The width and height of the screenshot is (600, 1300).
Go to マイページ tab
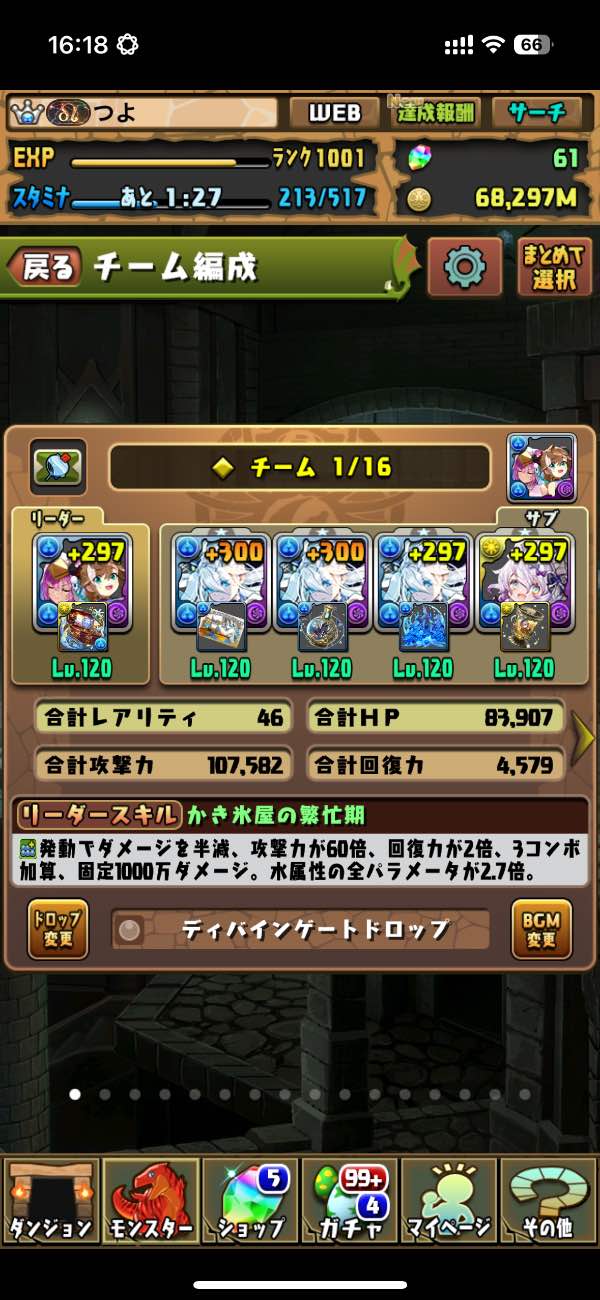coord(450,1213)
